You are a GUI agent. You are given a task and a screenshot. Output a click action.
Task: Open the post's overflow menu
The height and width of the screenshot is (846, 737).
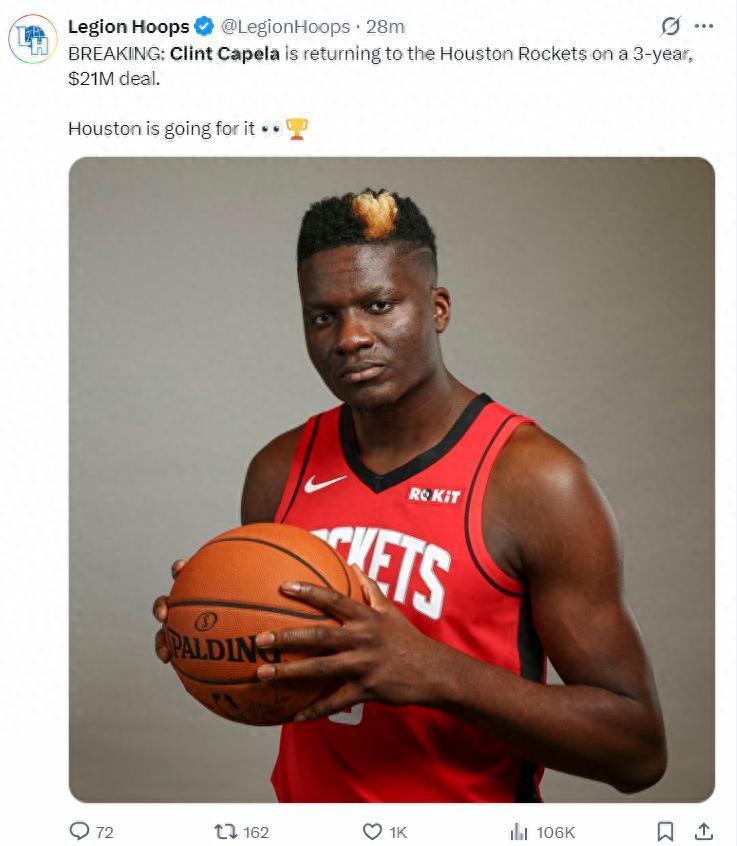click(704, 26)
